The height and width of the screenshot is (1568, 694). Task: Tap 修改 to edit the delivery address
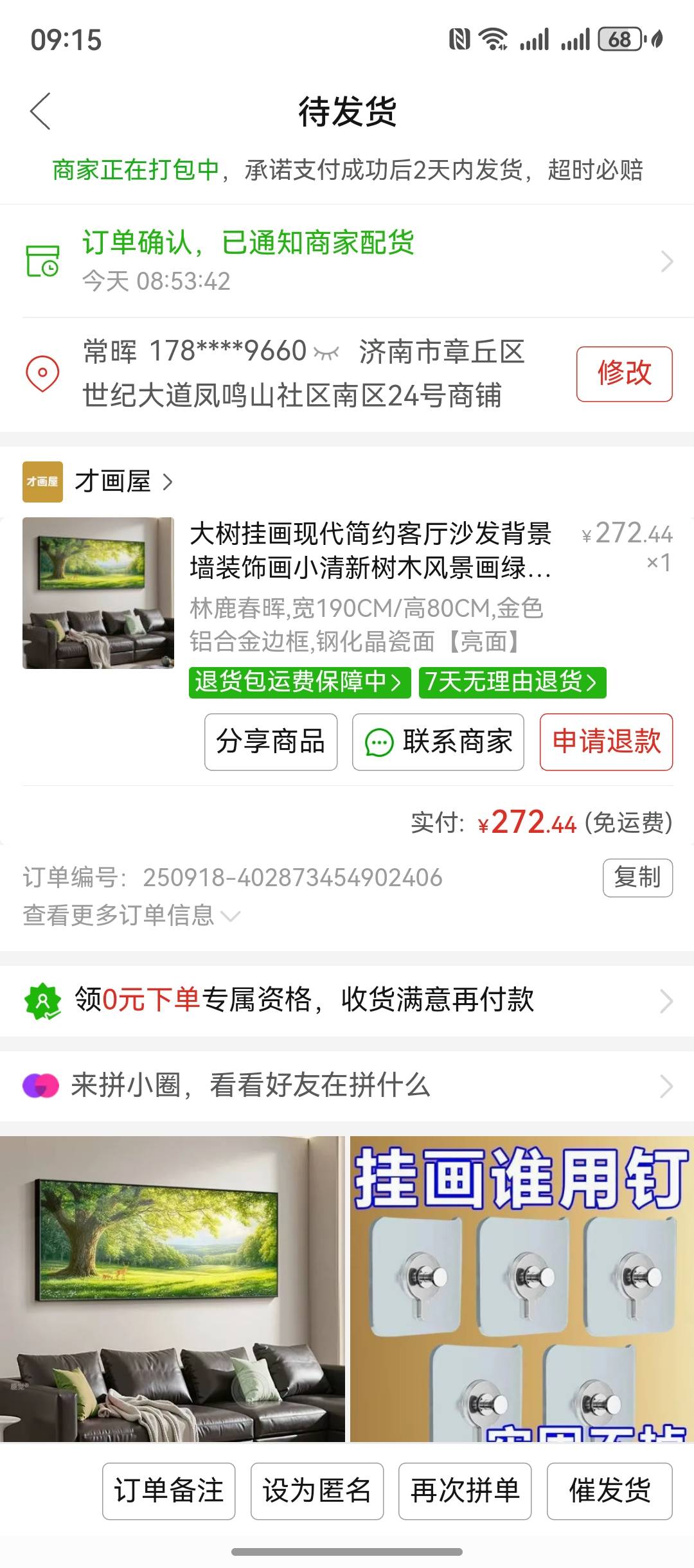tap(624, 373)
